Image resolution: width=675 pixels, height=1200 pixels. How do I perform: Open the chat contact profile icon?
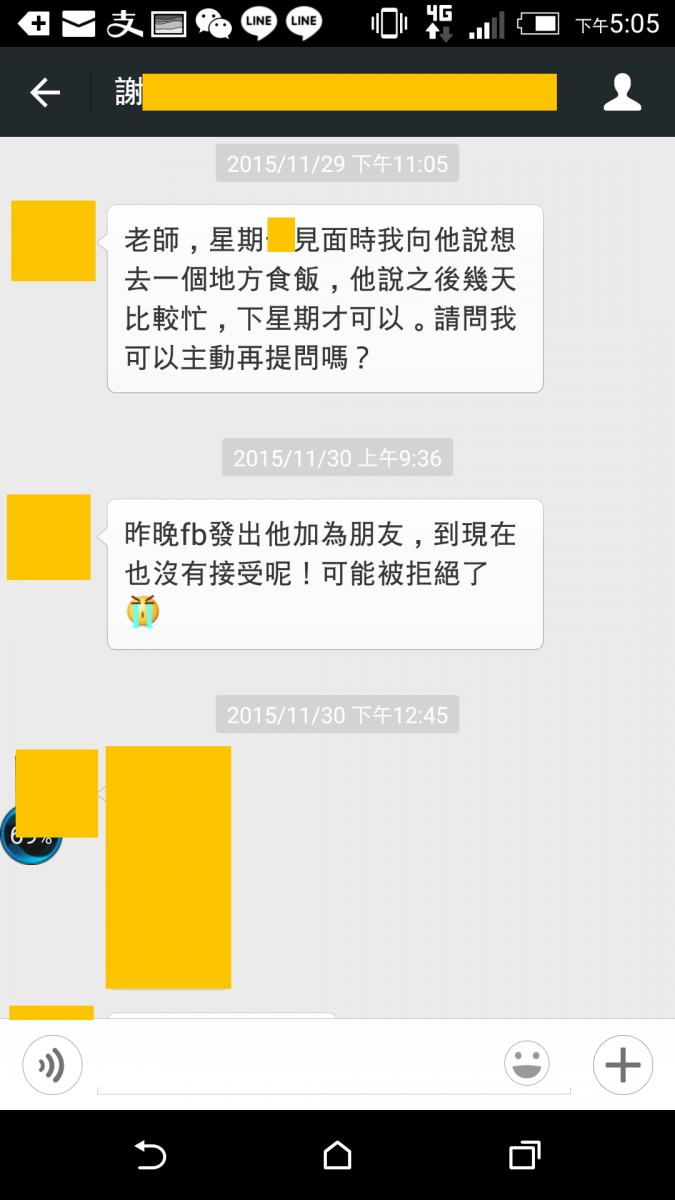click(622, 93)
